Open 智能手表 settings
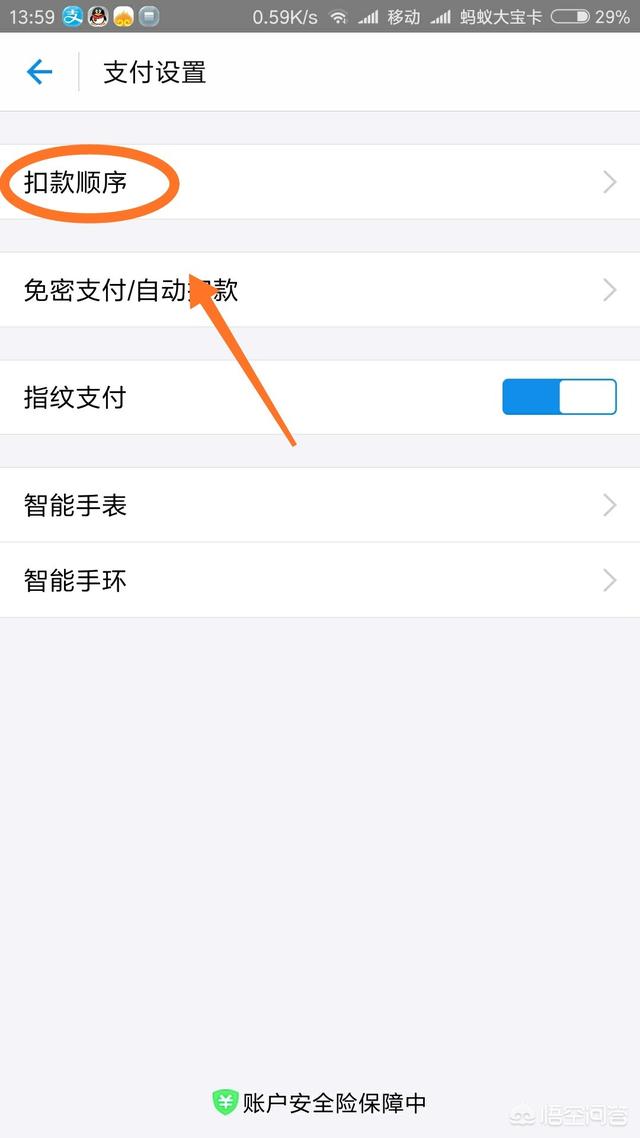640x1138 pixels. coord(320,505)
